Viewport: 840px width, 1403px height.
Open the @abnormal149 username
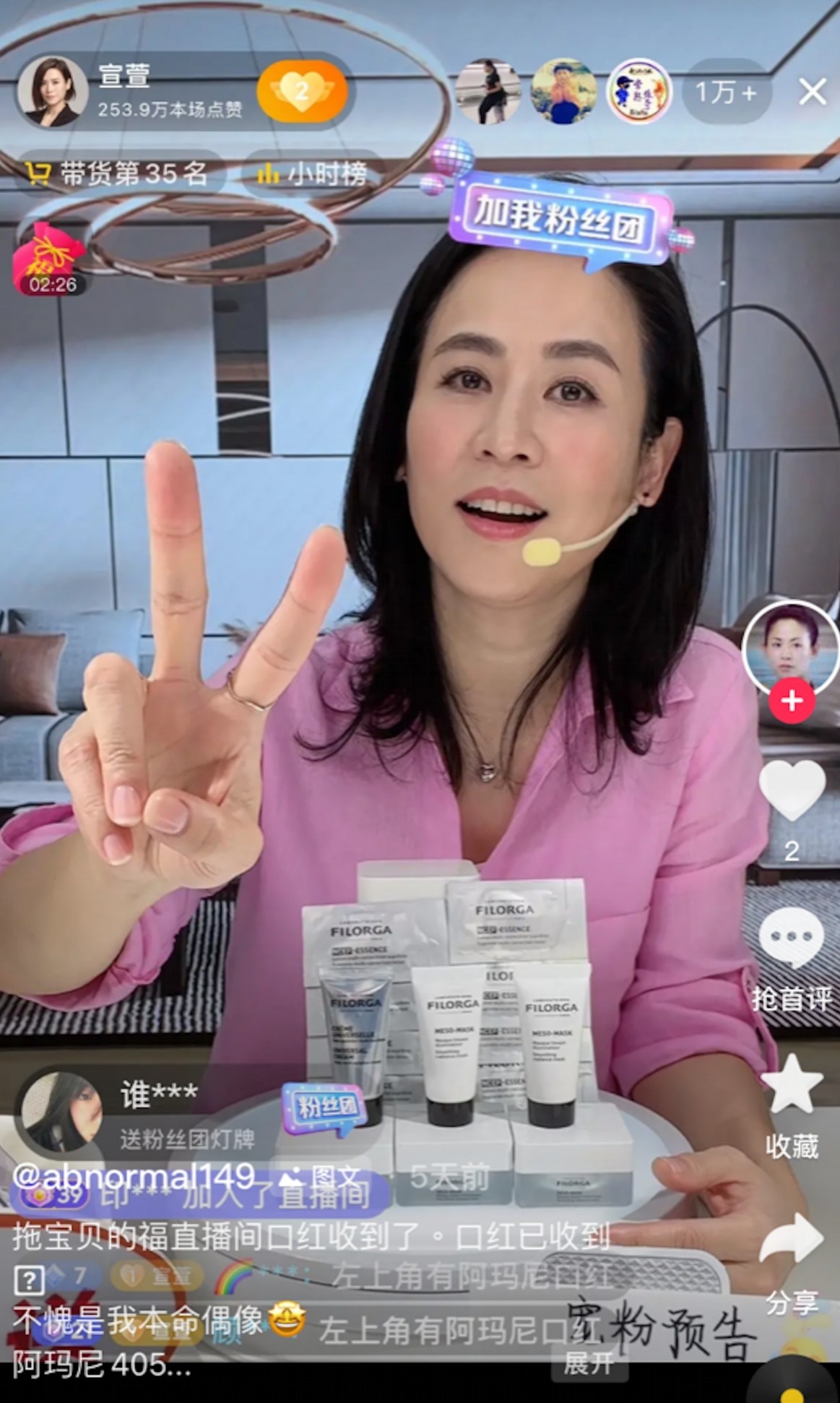click(x=133, y=1176)
